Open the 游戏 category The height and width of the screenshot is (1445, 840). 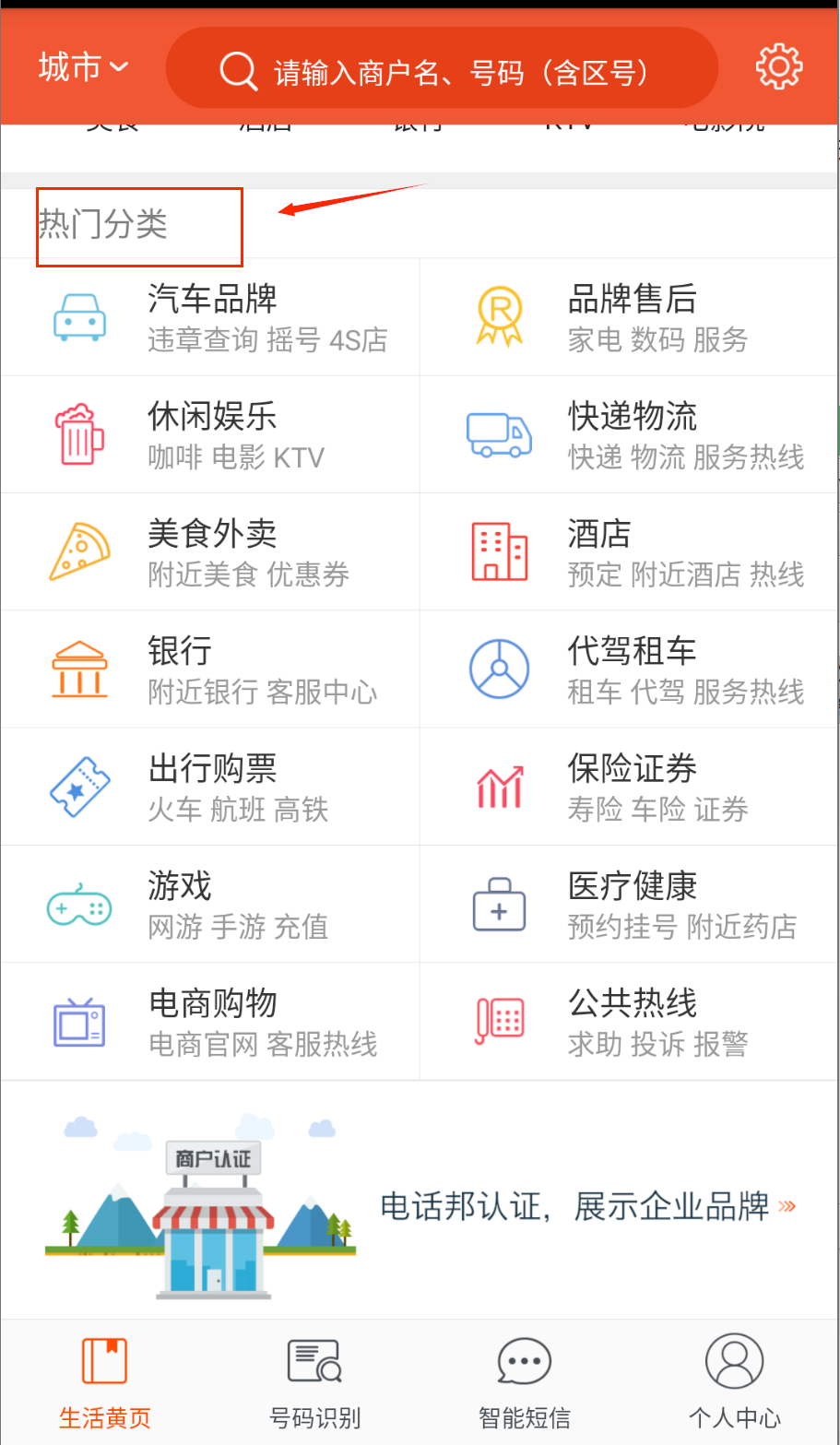pos(210,904)
